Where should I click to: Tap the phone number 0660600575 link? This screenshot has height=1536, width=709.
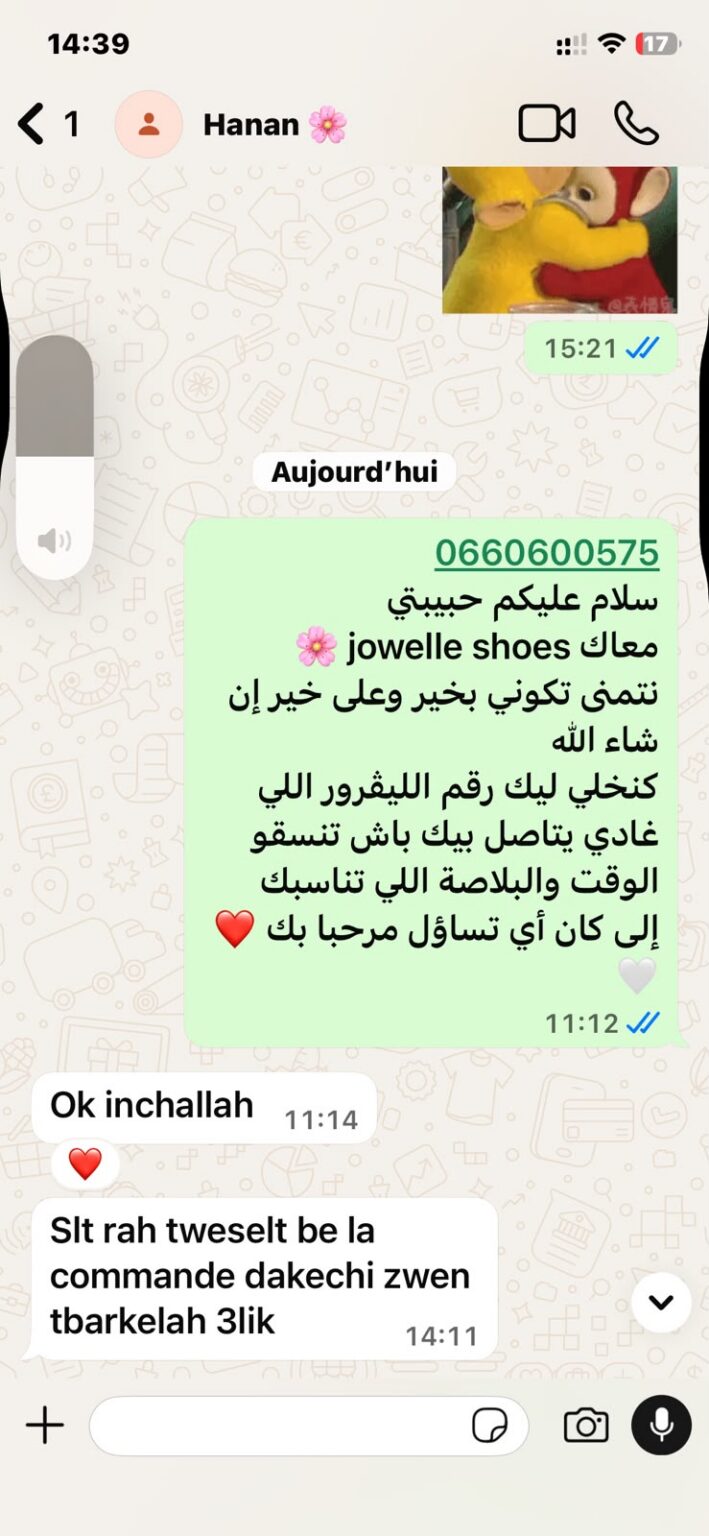pos(547,552)
